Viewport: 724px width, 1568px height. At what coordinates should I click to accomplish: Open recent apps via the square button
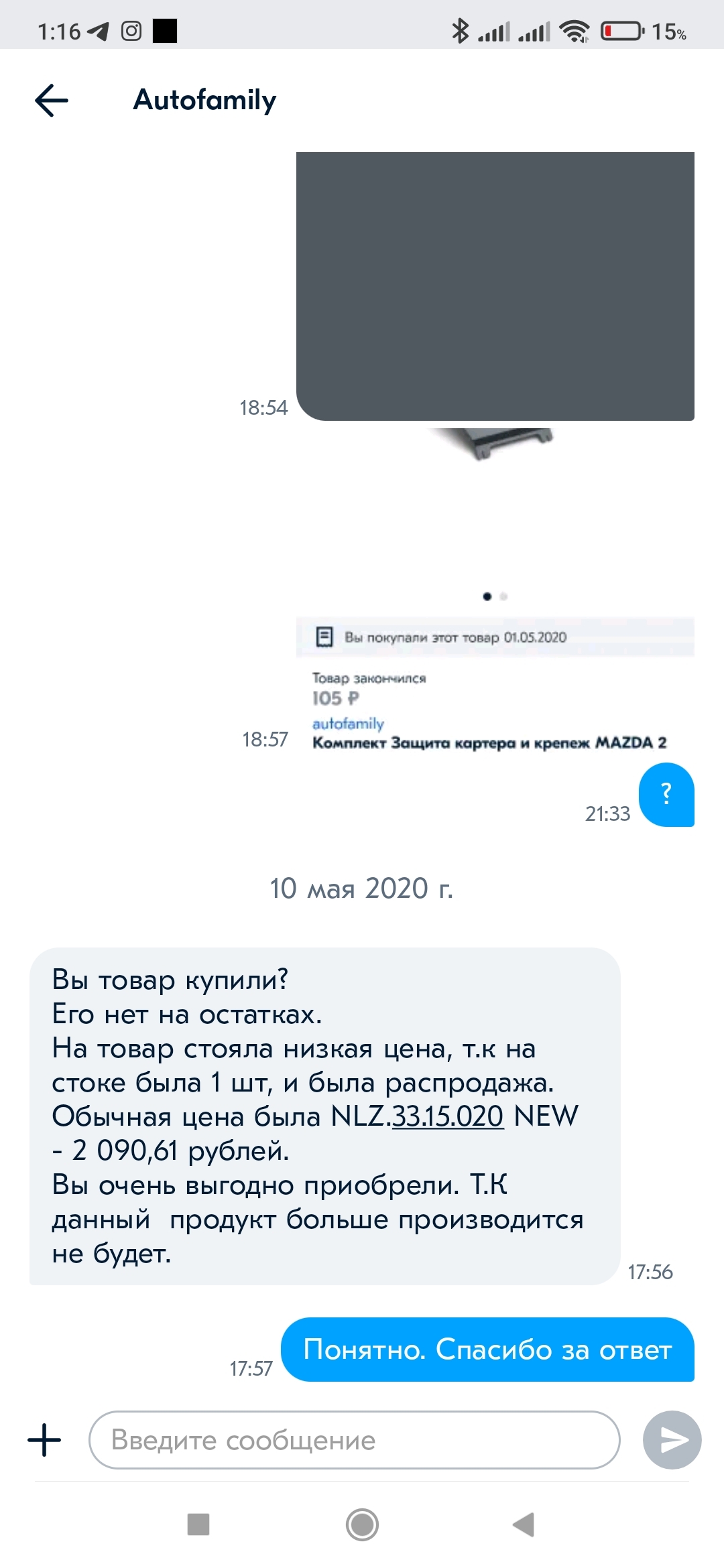[198, 1524]
